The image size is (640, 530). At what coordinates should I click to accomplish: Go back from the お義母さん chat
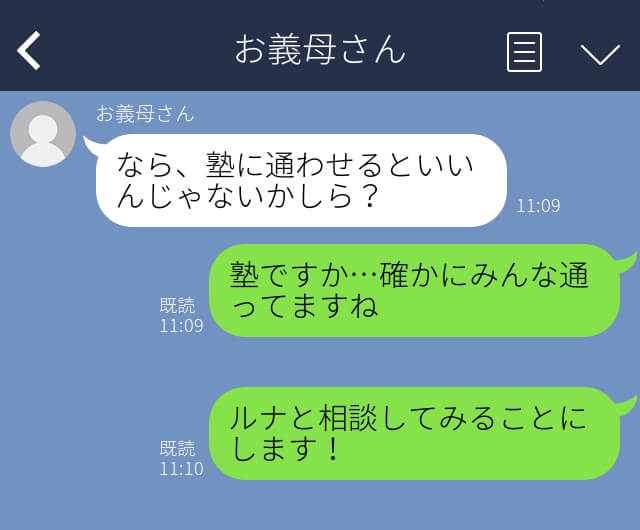[x=30, y=51]
